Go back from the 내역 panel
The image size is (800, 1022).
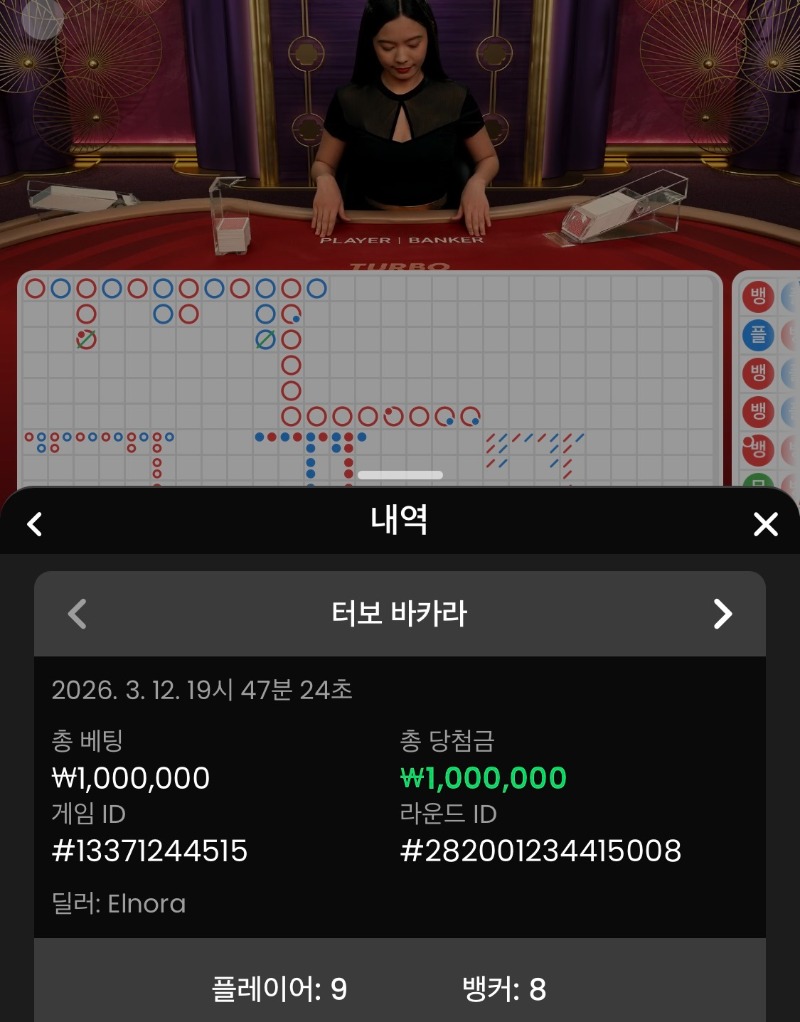click(35, 524)
